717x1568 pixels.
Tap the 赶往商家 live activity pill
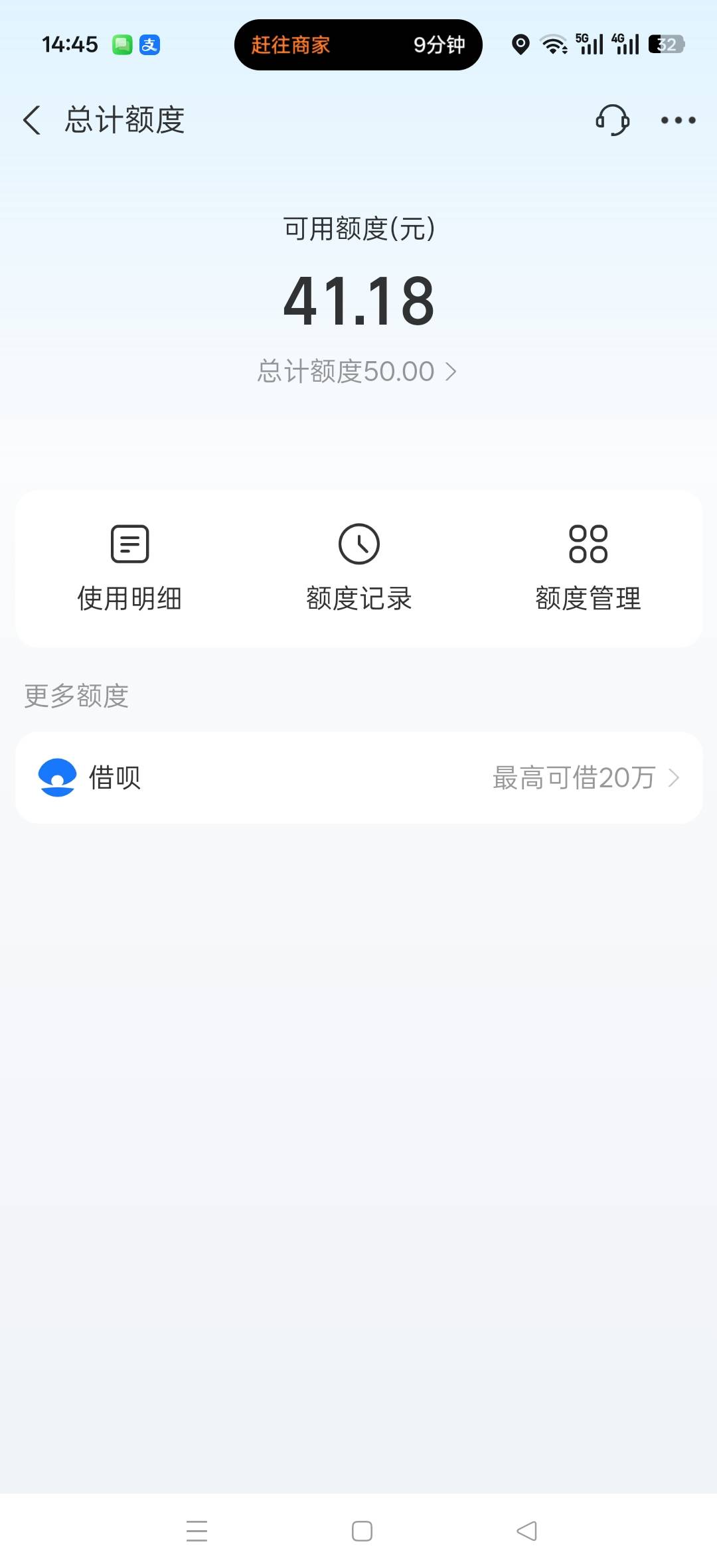358,45
